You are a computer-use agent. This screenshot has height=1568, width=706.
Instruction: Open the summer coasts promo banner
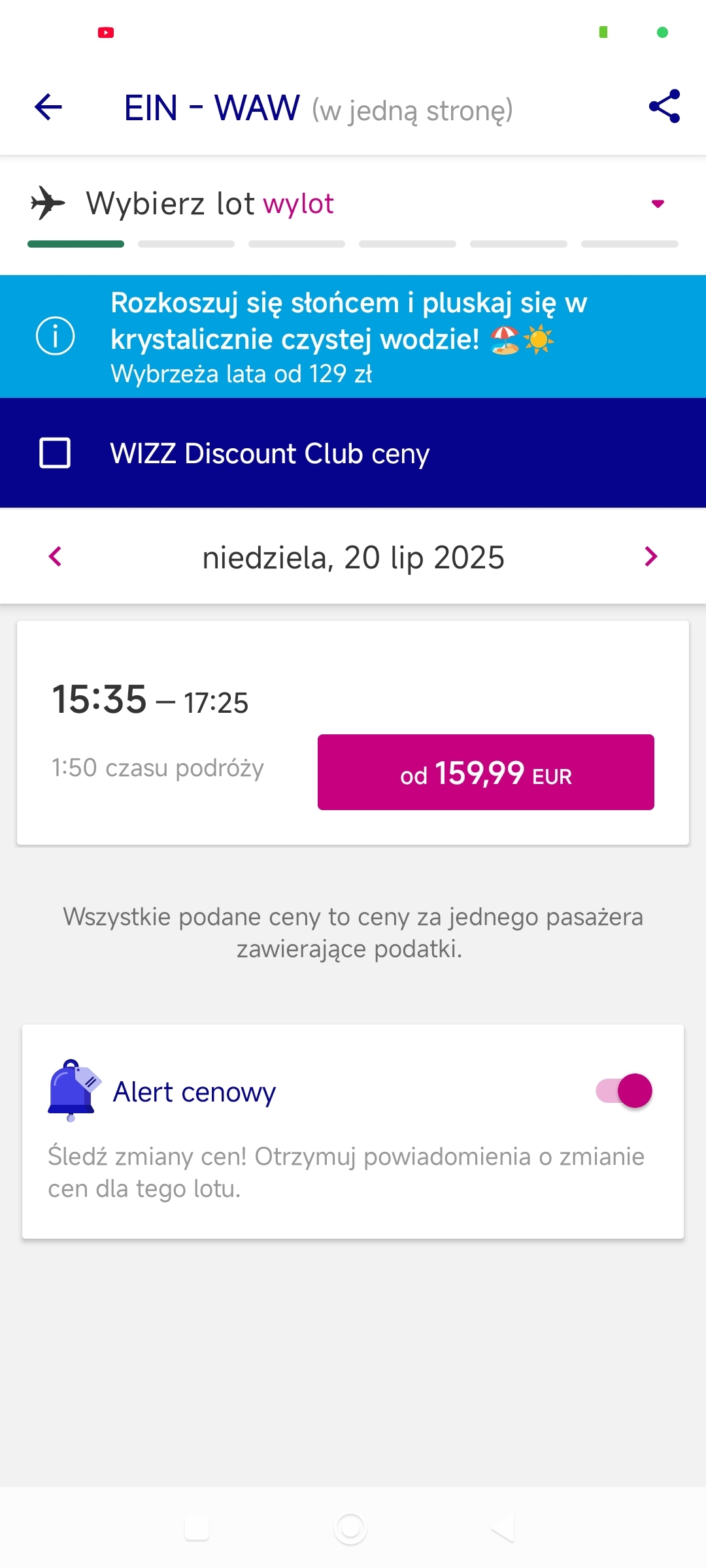(353, 336)
